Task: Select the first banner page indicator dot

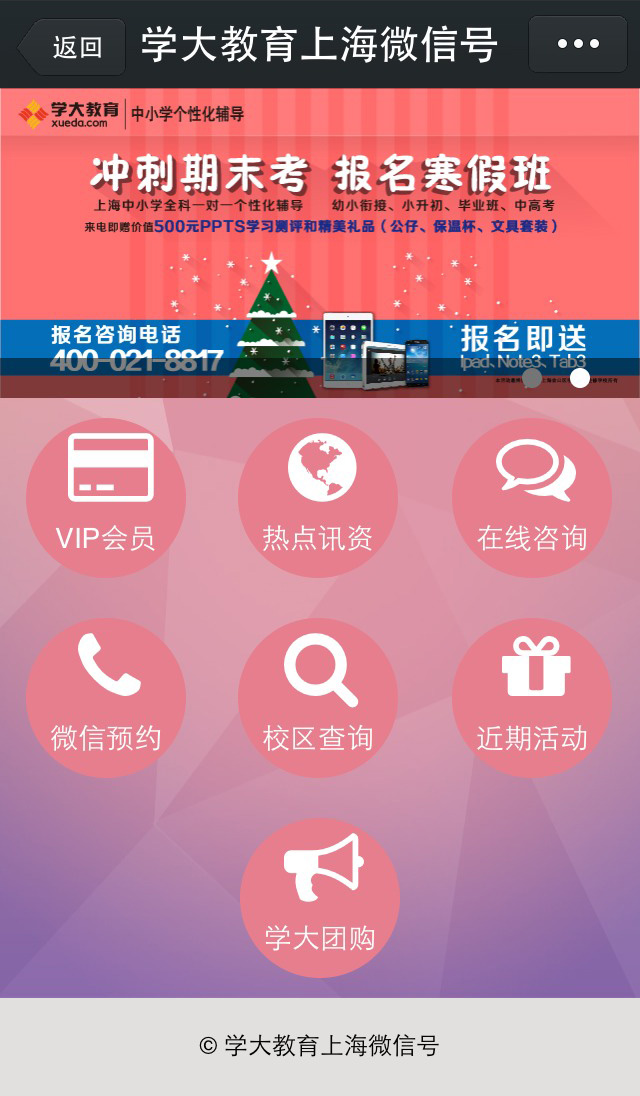Action: coord(532,378)
